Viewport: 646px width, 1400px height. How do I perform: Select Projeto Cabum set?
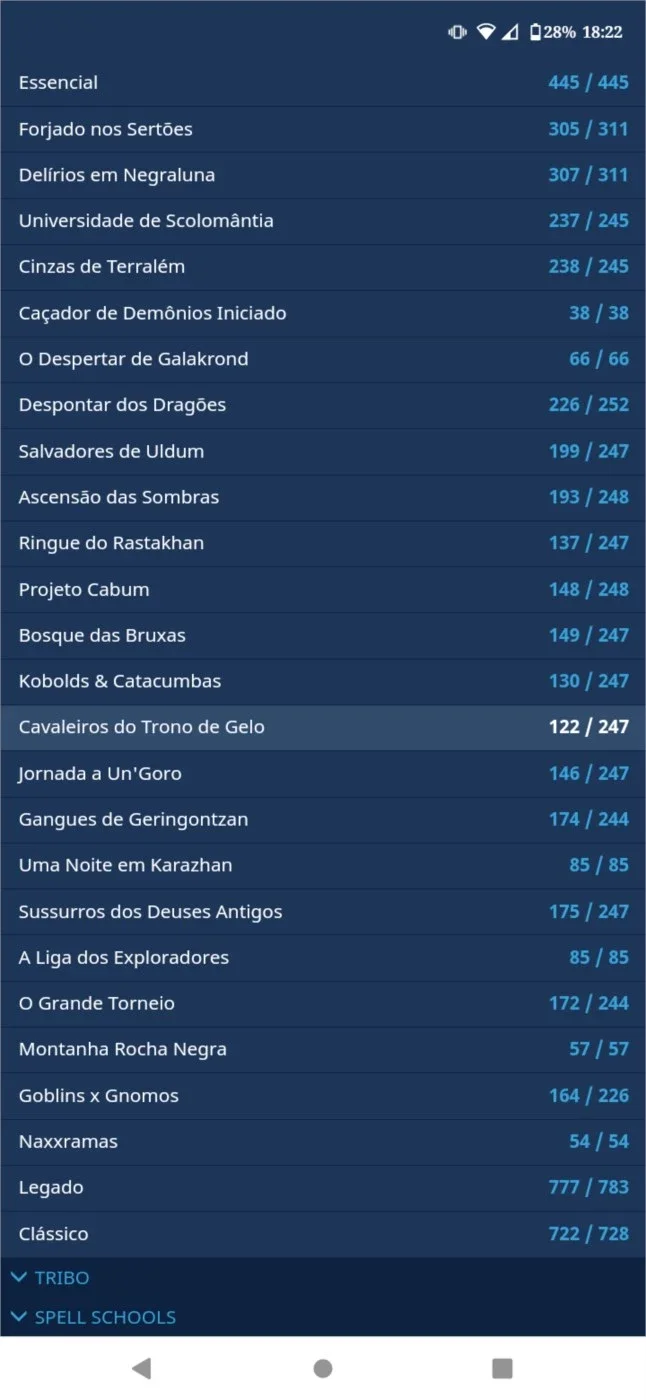(x=323, y=589)
